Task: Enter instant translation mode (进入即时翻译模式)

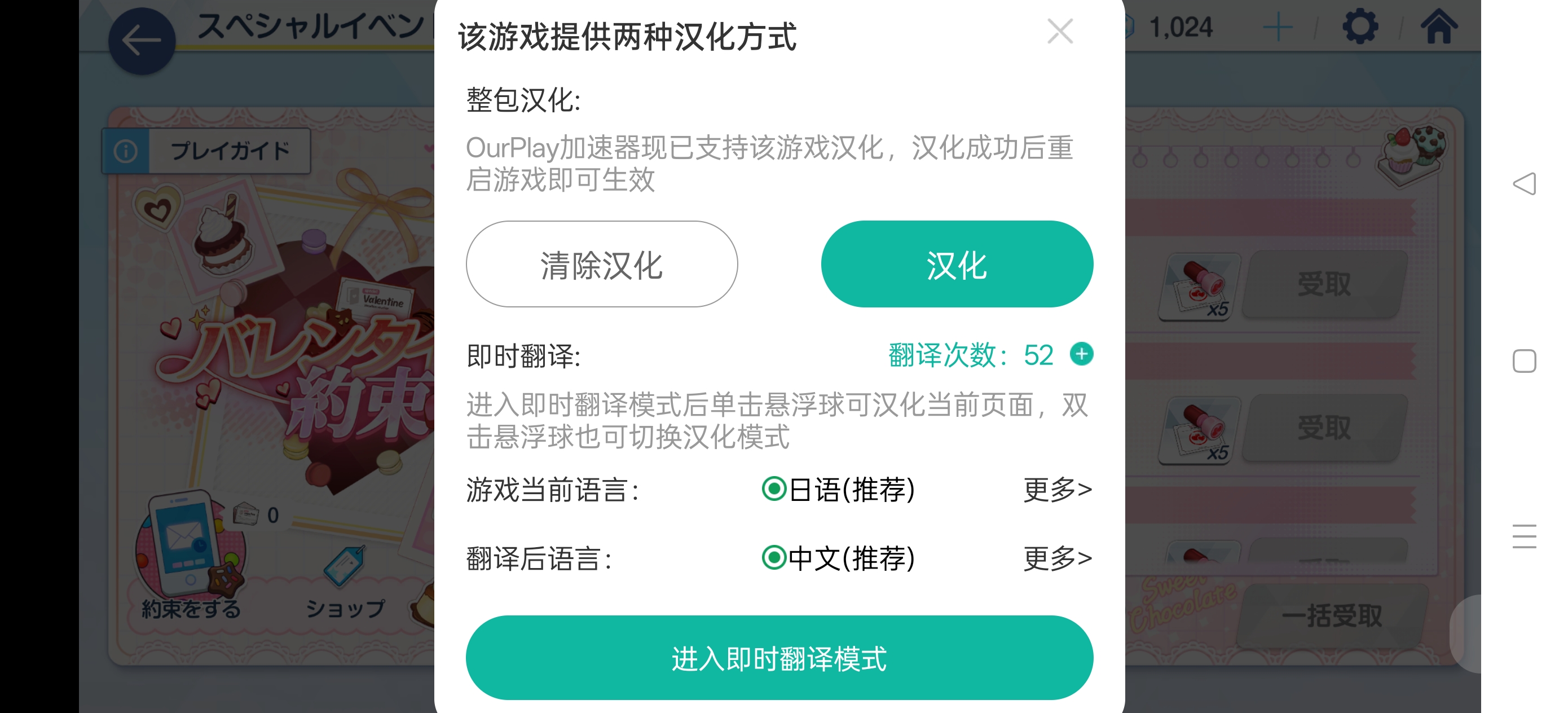Action: (779, 658)
